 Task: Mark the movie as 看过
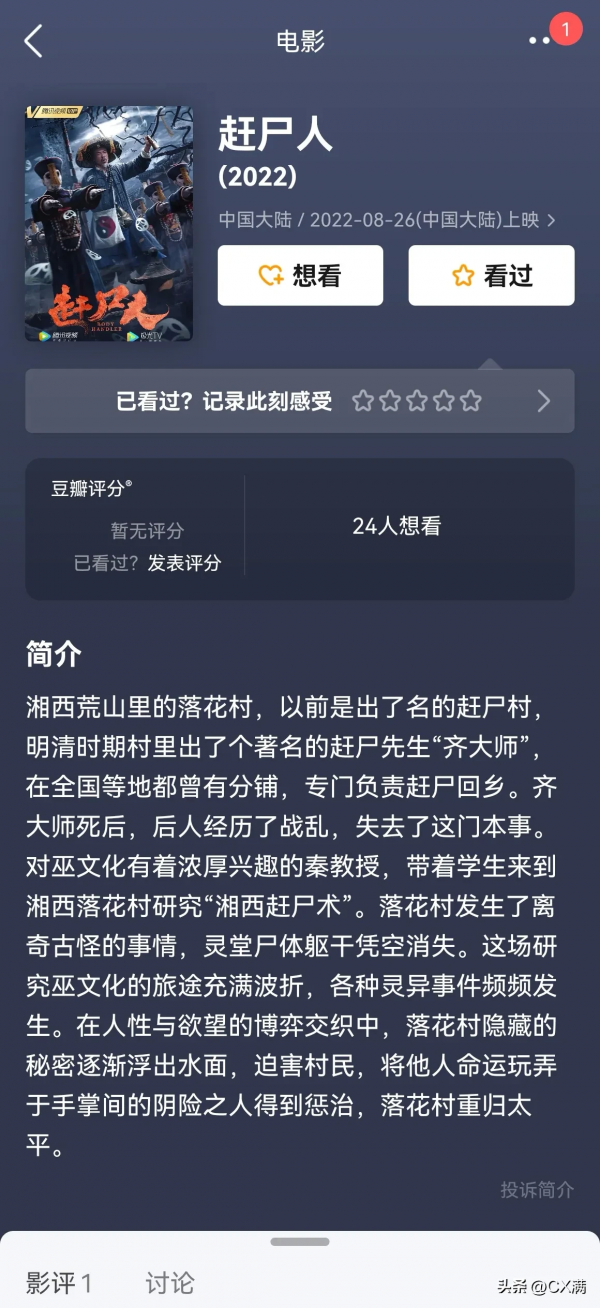491,275
